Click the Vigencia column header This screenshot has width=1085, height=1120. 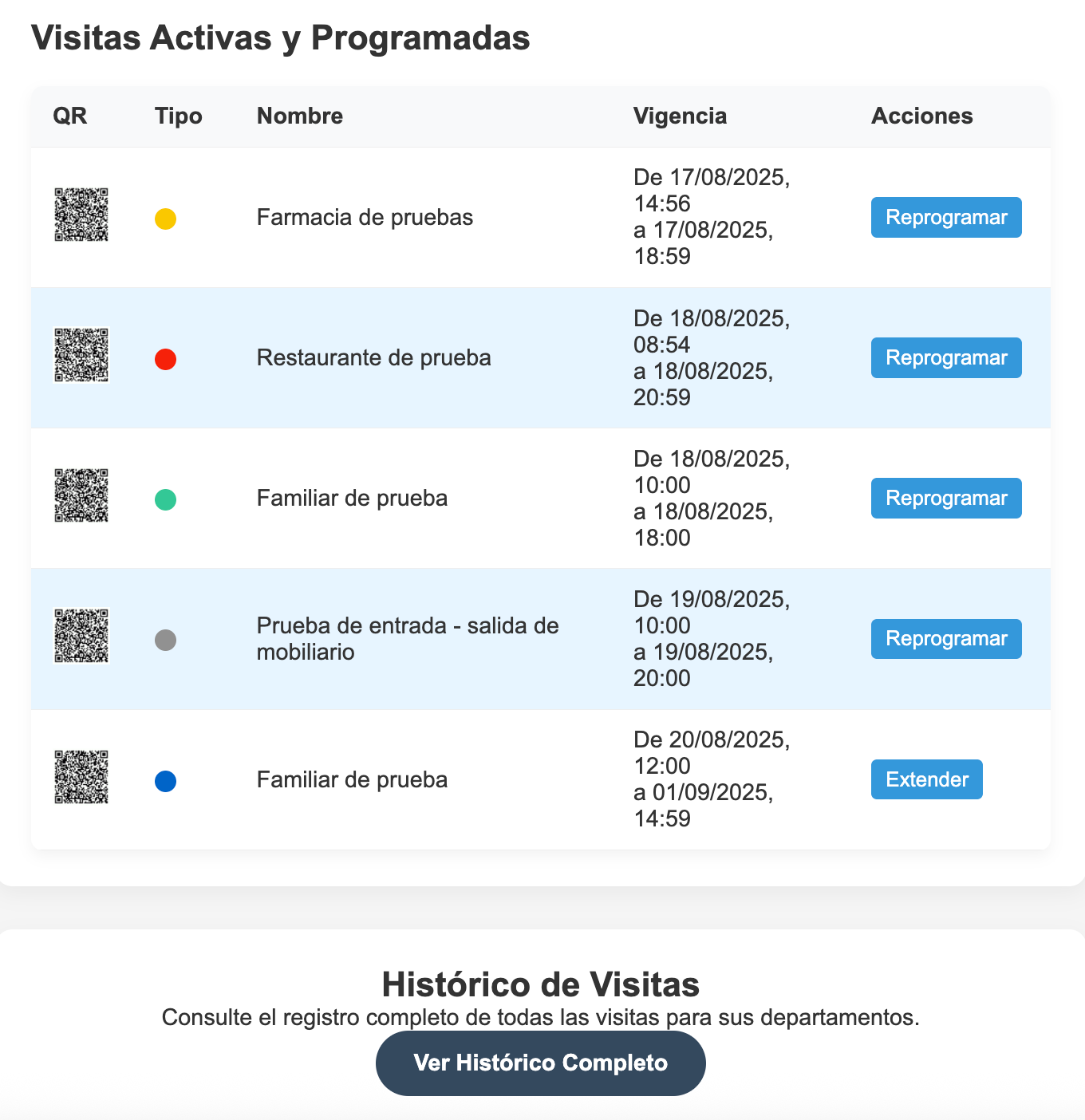(680, 116)
